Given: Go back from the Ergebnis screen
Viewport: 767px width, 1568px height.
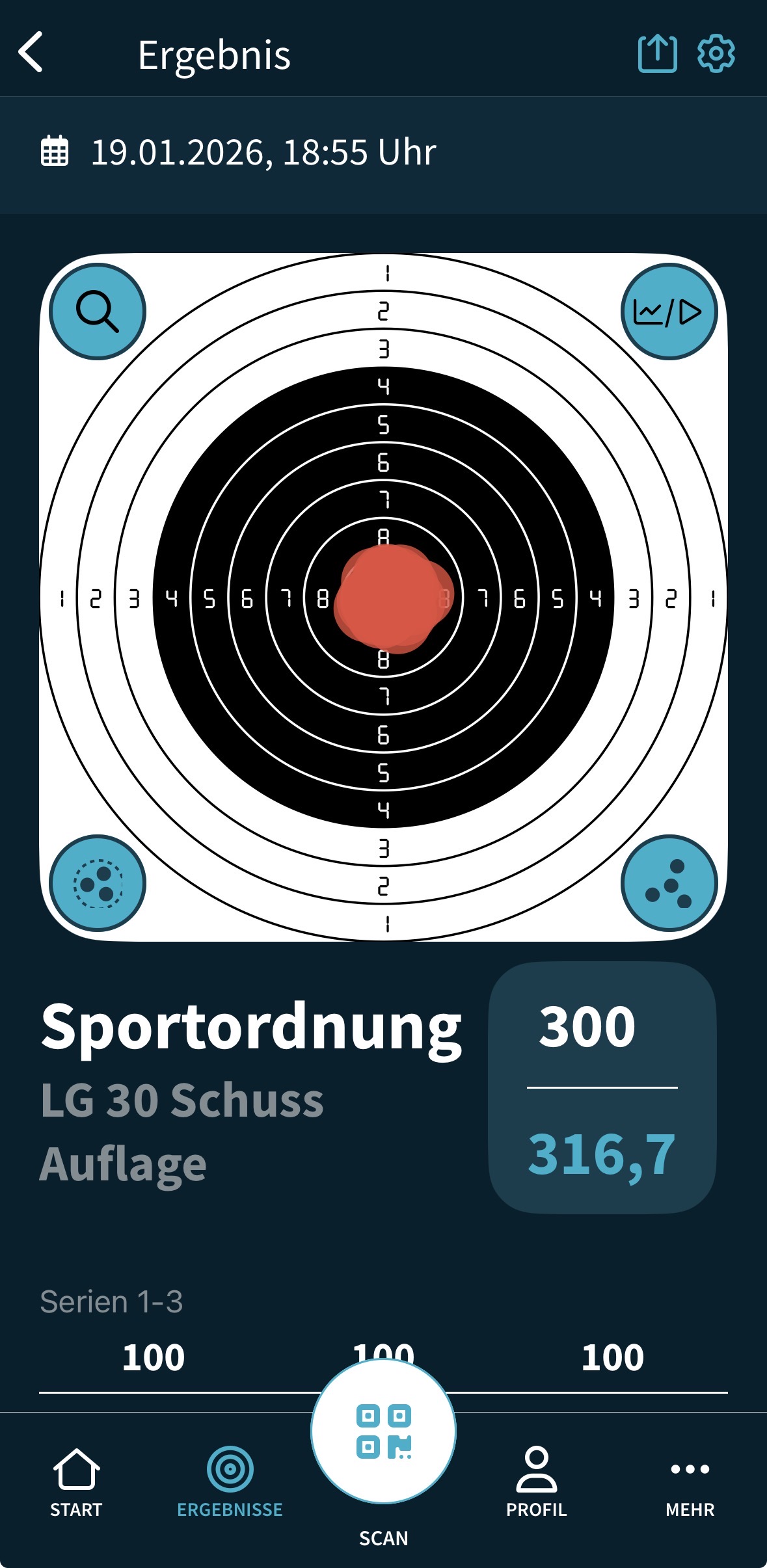Looking at the screenshot, I should 31,52.
